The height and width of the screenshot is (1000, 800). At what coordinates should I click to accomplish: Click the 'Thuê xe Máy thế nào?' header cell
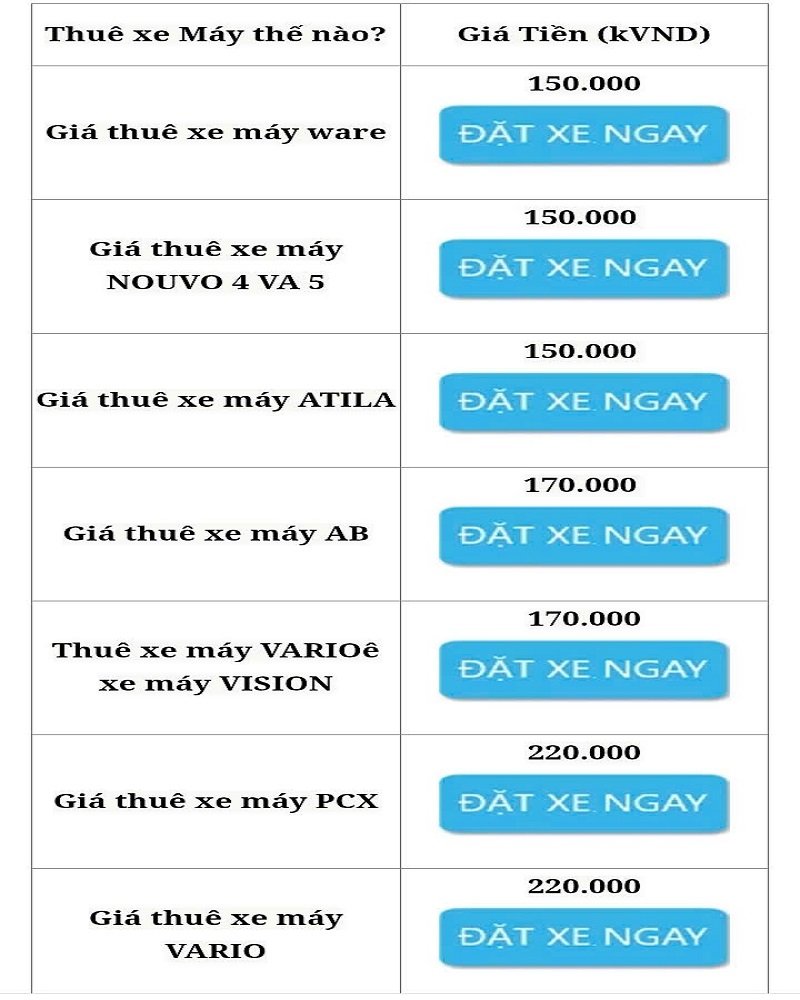(x=216, y=33)
